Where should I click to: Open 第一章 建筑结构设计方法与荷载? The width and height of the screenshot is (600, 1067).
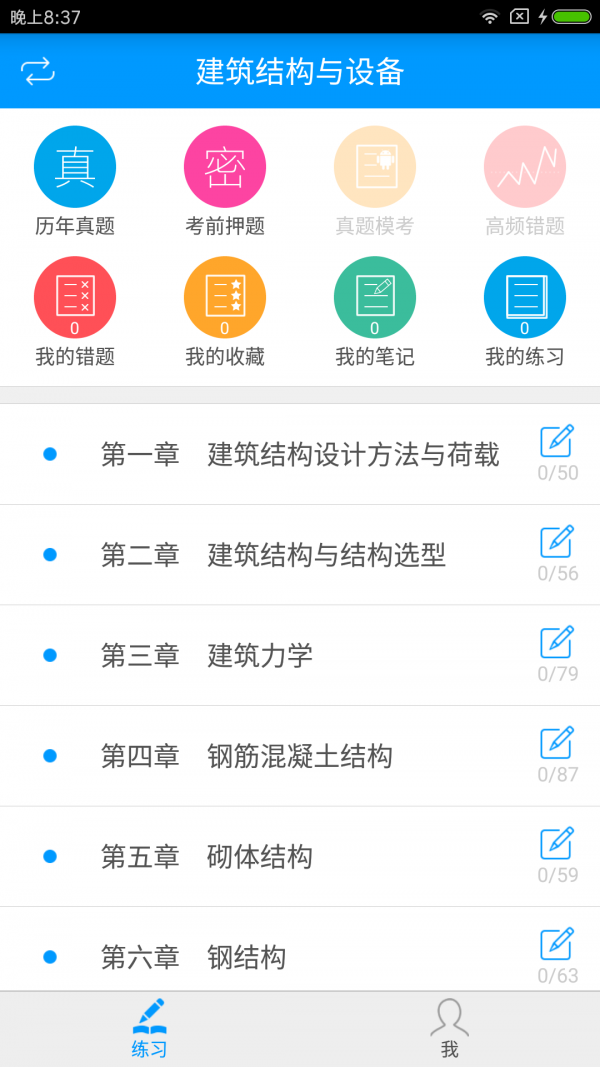pyautogui.click(x=300, y=455)
